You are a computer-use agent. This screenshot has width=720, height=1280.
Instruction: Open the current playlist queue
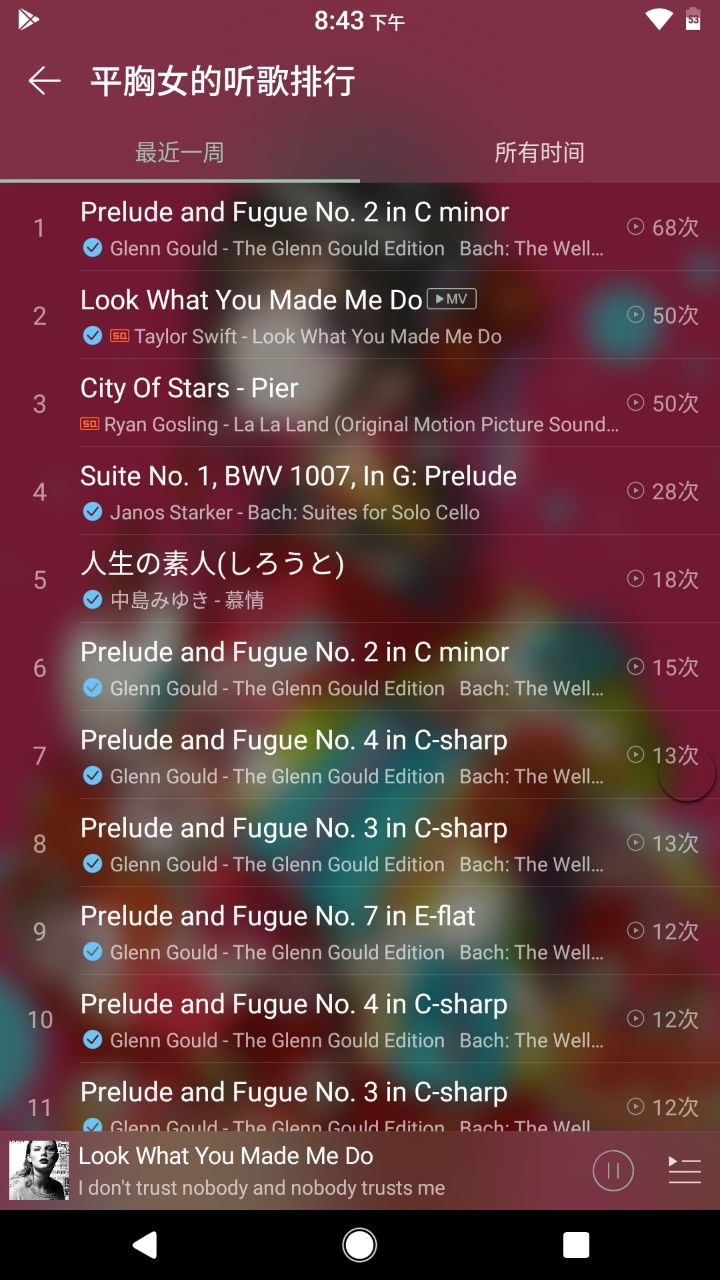(685, 1170)
